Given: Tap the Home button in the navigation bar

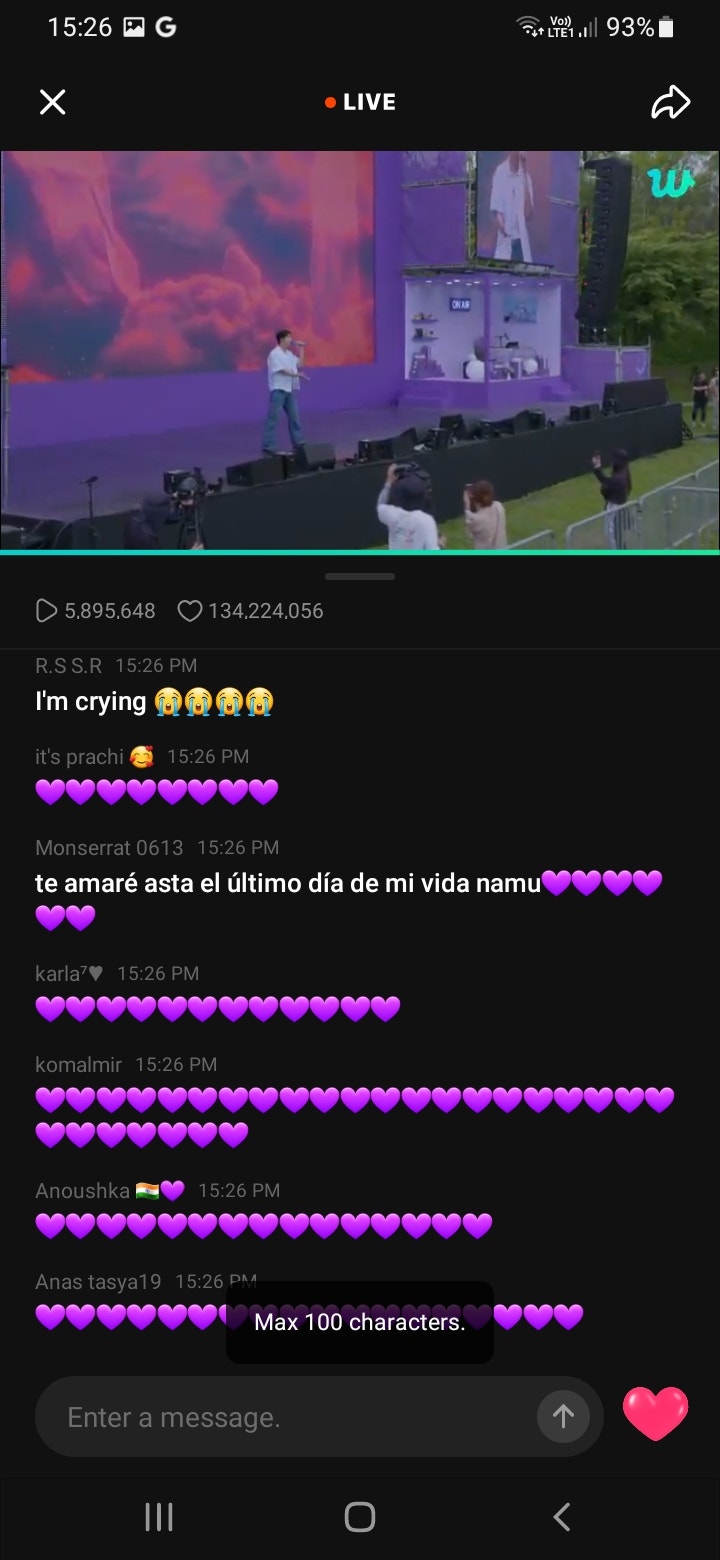Looking at the screenshot, I should click(x=360, y=1516).
